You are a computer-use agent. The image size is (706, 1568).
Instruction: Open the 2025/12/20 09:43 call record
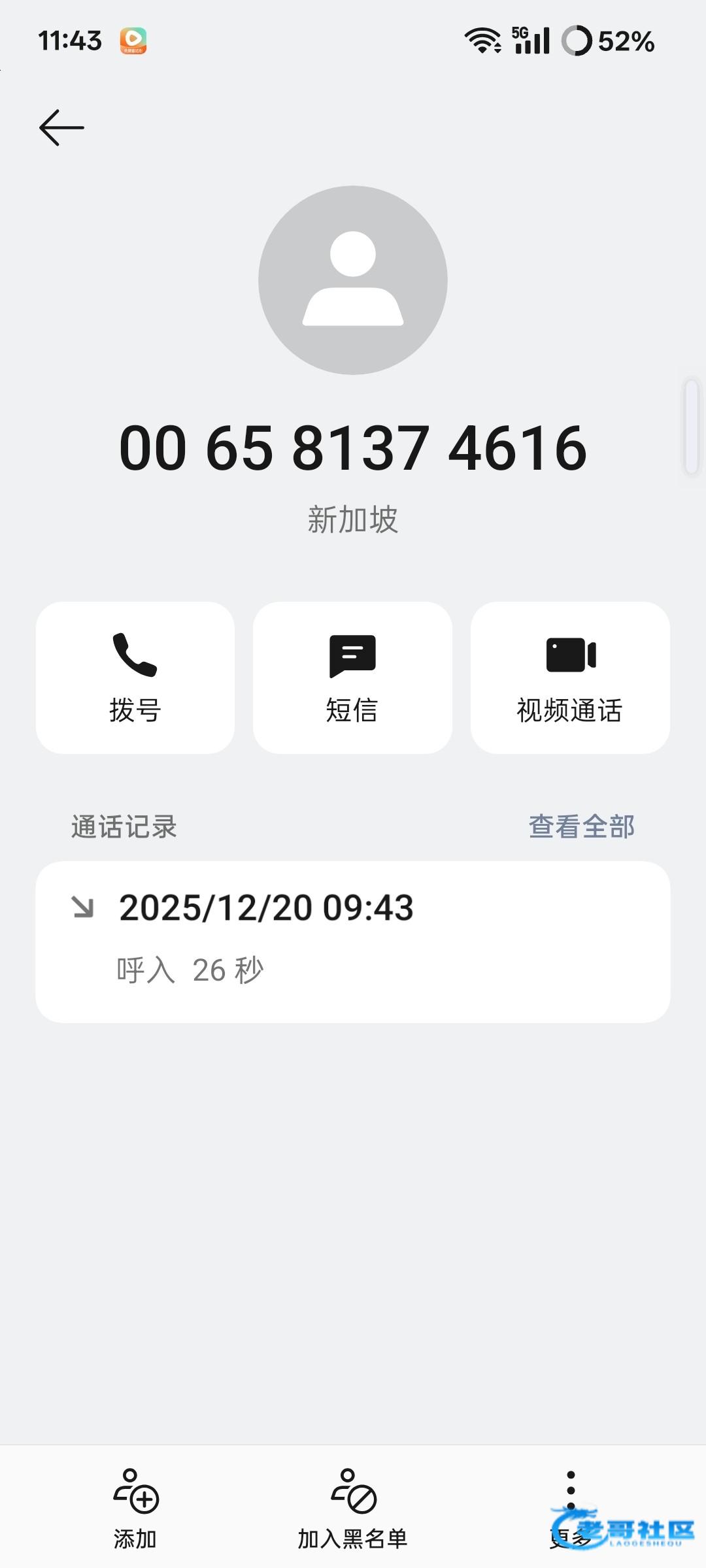(352, 941)
